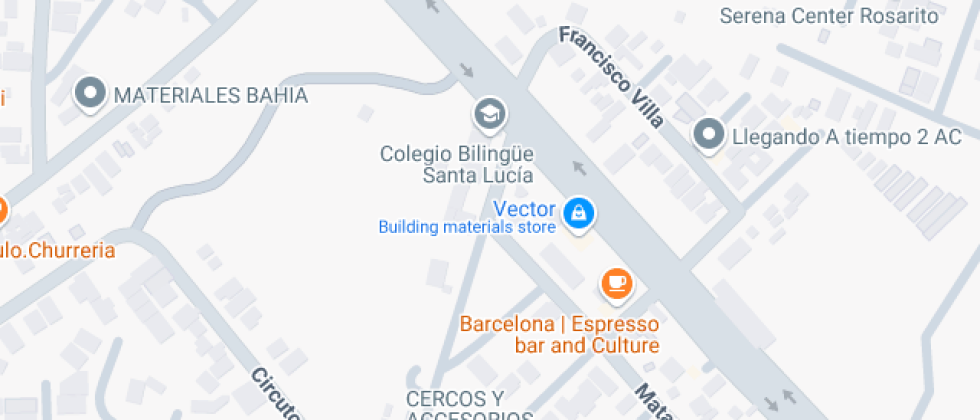Tap the Vector building materials store pin
This screenshot has width=980, height=420.
point(579,215)
